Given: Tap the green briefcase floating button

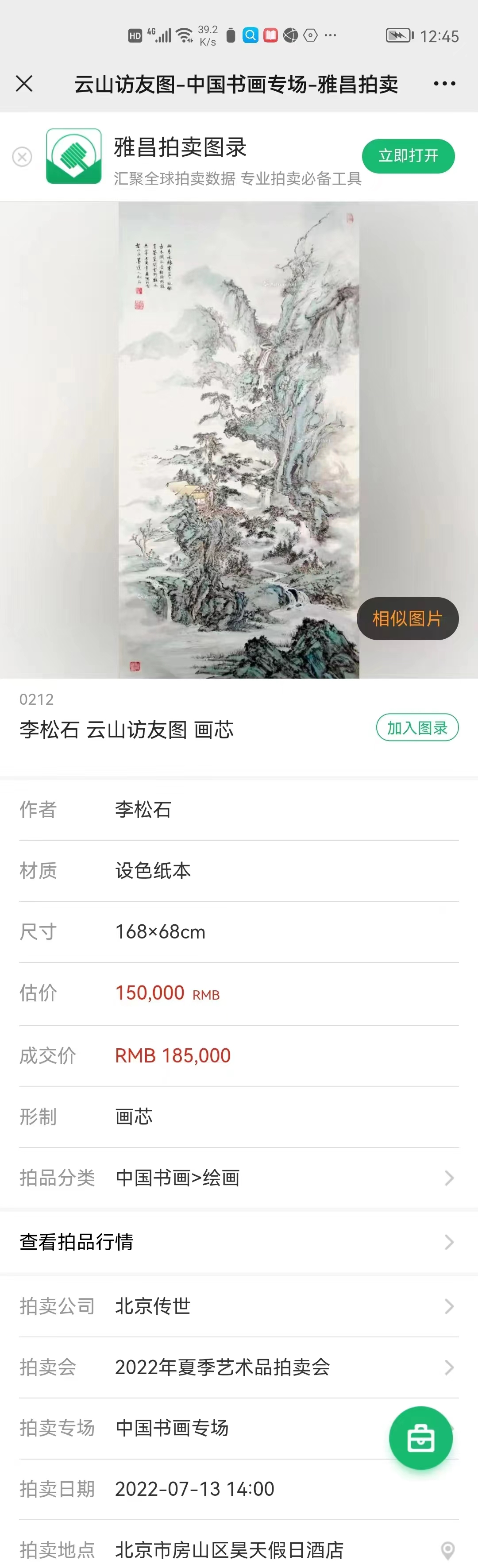Looking at the screenshot, I should tap(421, 1438).
